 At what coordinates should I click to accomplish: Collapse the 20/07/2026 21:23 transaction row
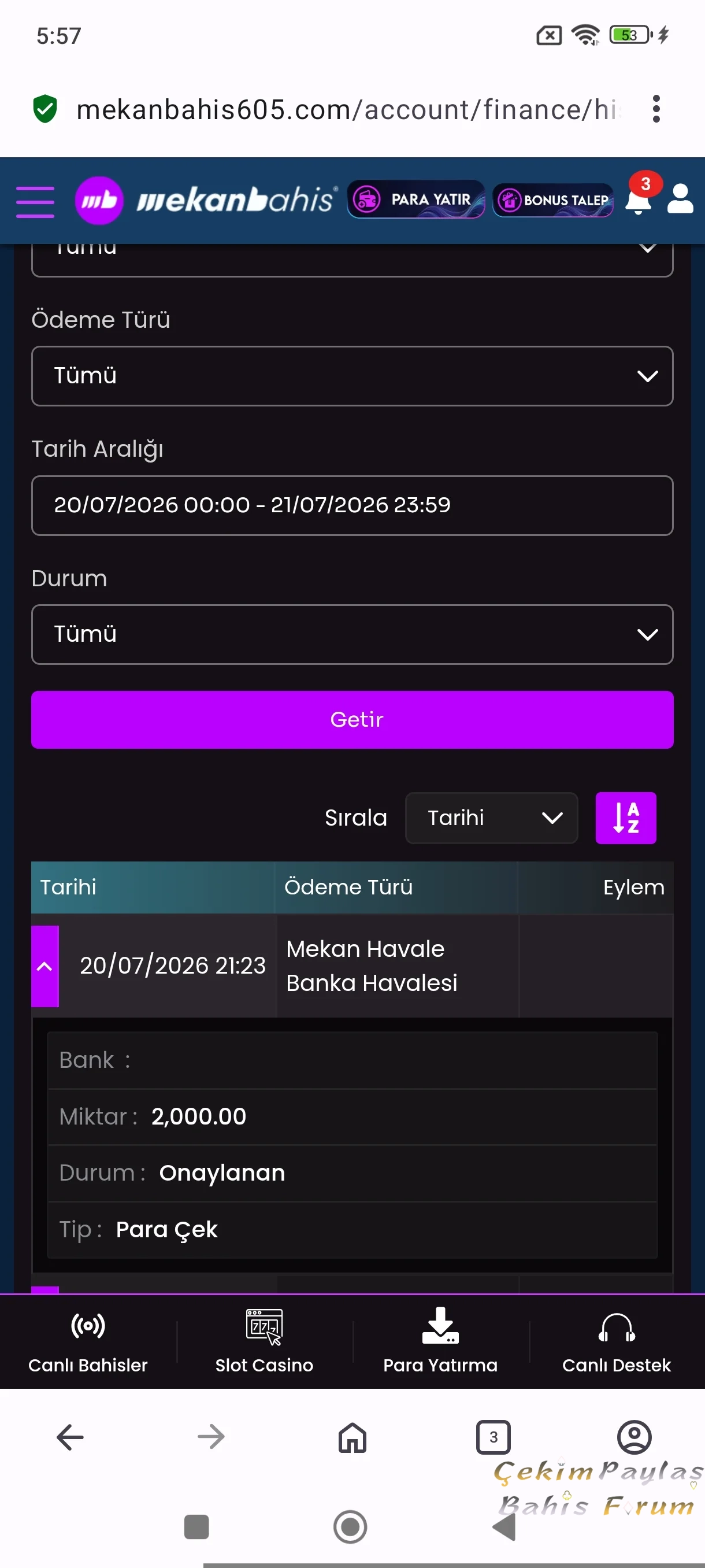pyautogui.click(x=45, y=966)
